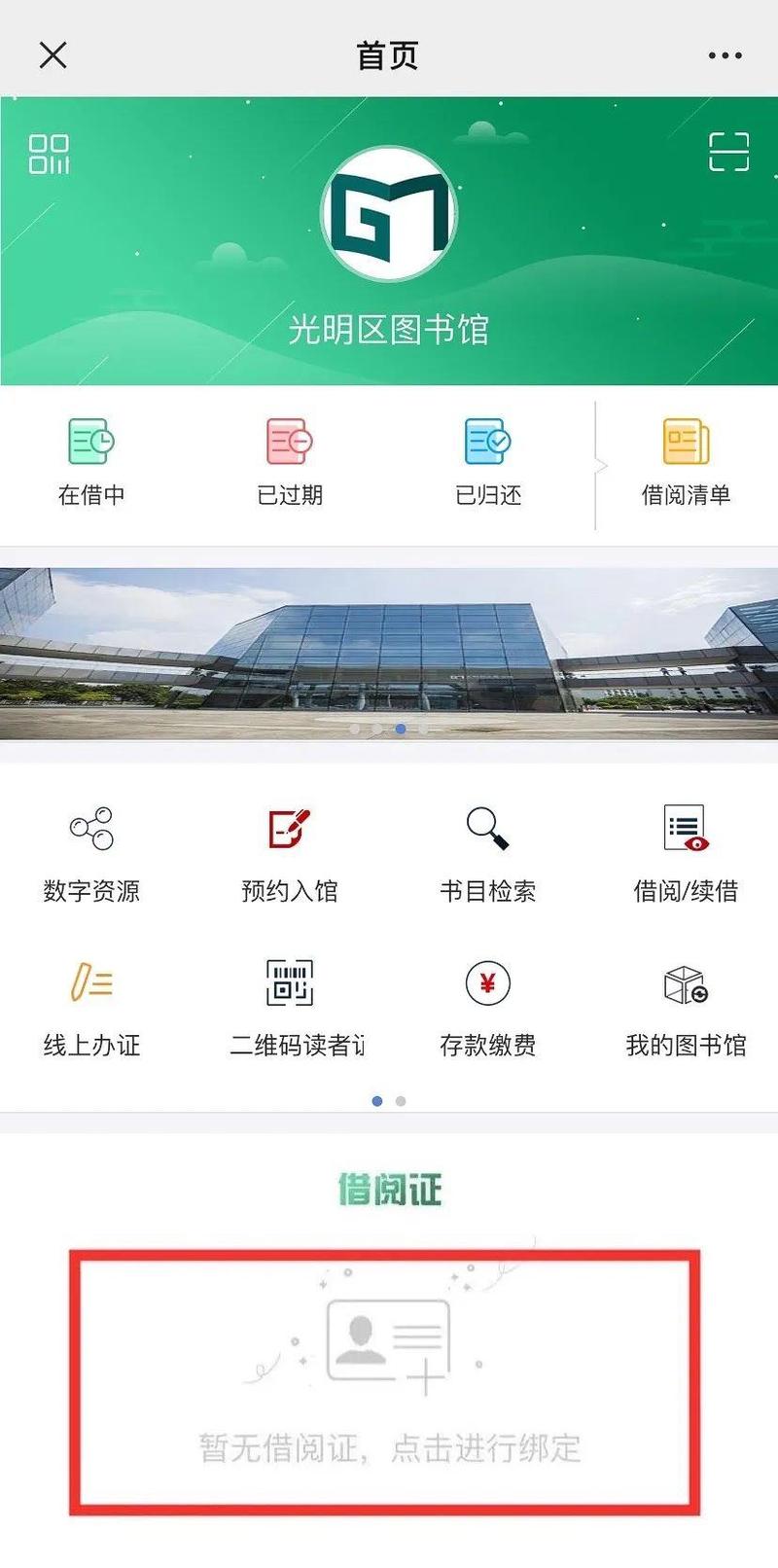View 在借中 borrowed books
778x1568 pixels.
coord(91,463)
